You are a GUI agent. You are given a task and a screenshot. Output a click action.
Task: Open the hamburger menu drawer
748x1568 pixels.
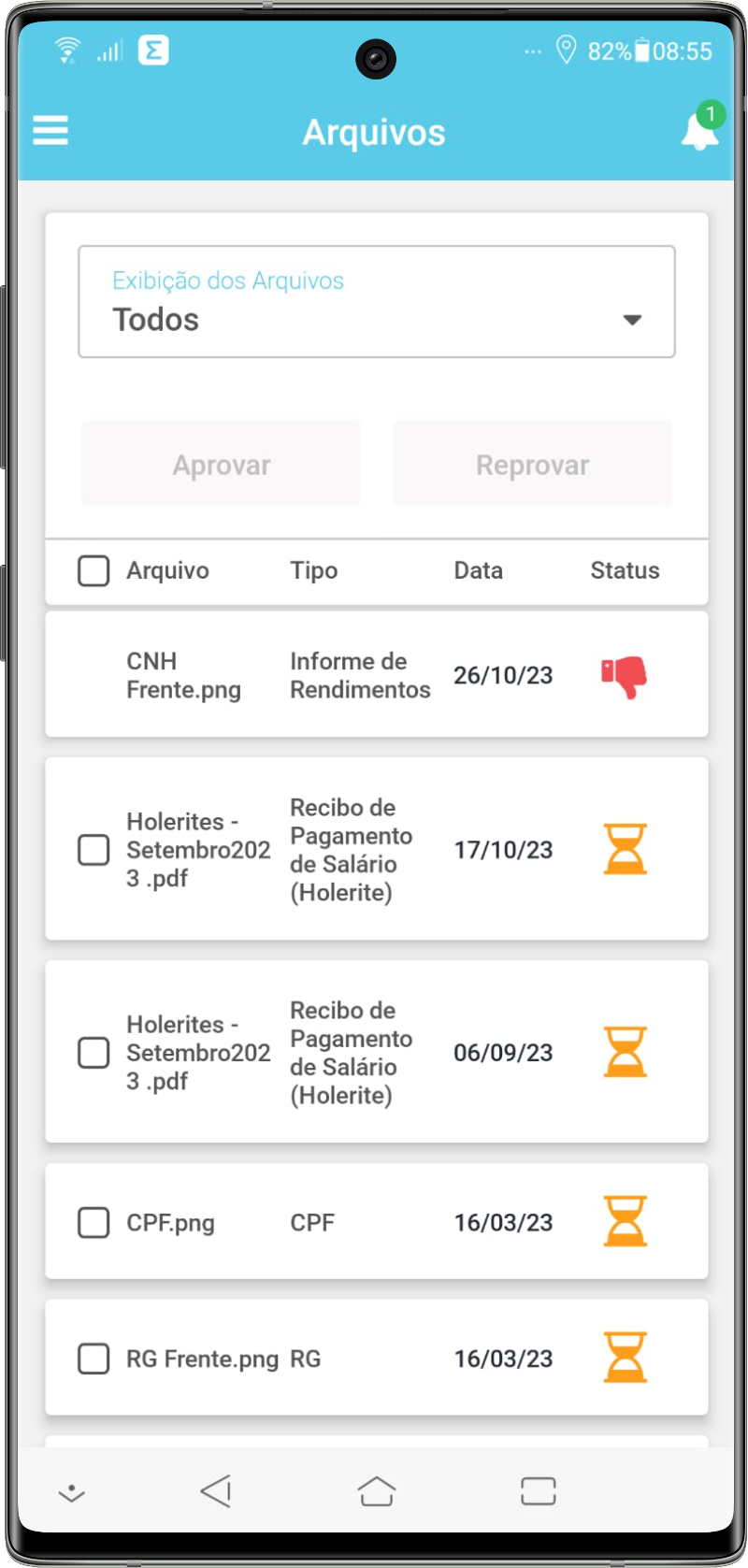pos(50,130)
